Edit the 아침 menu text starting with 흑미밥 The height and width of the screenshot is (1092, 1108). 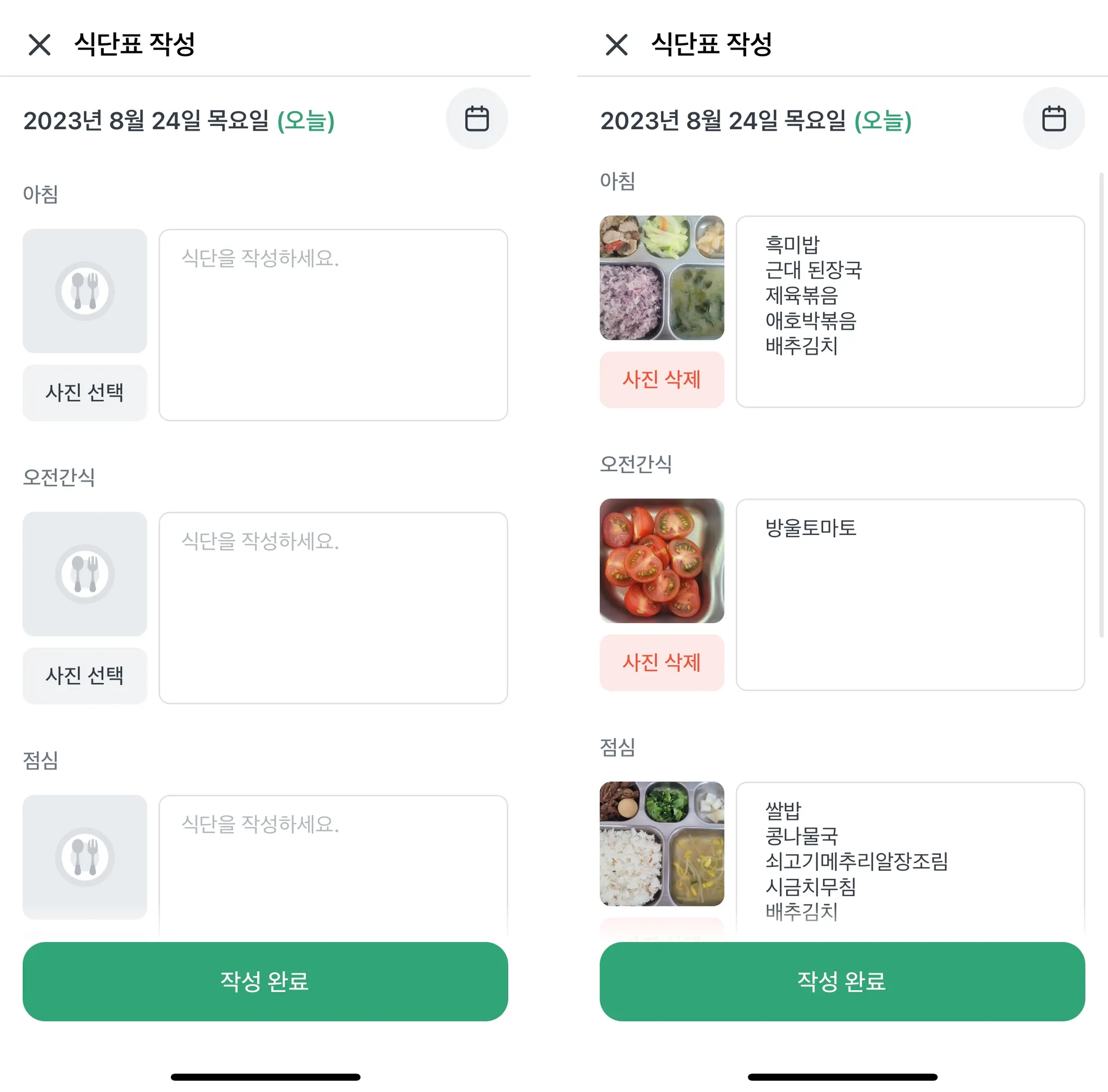tap(910, 311)
